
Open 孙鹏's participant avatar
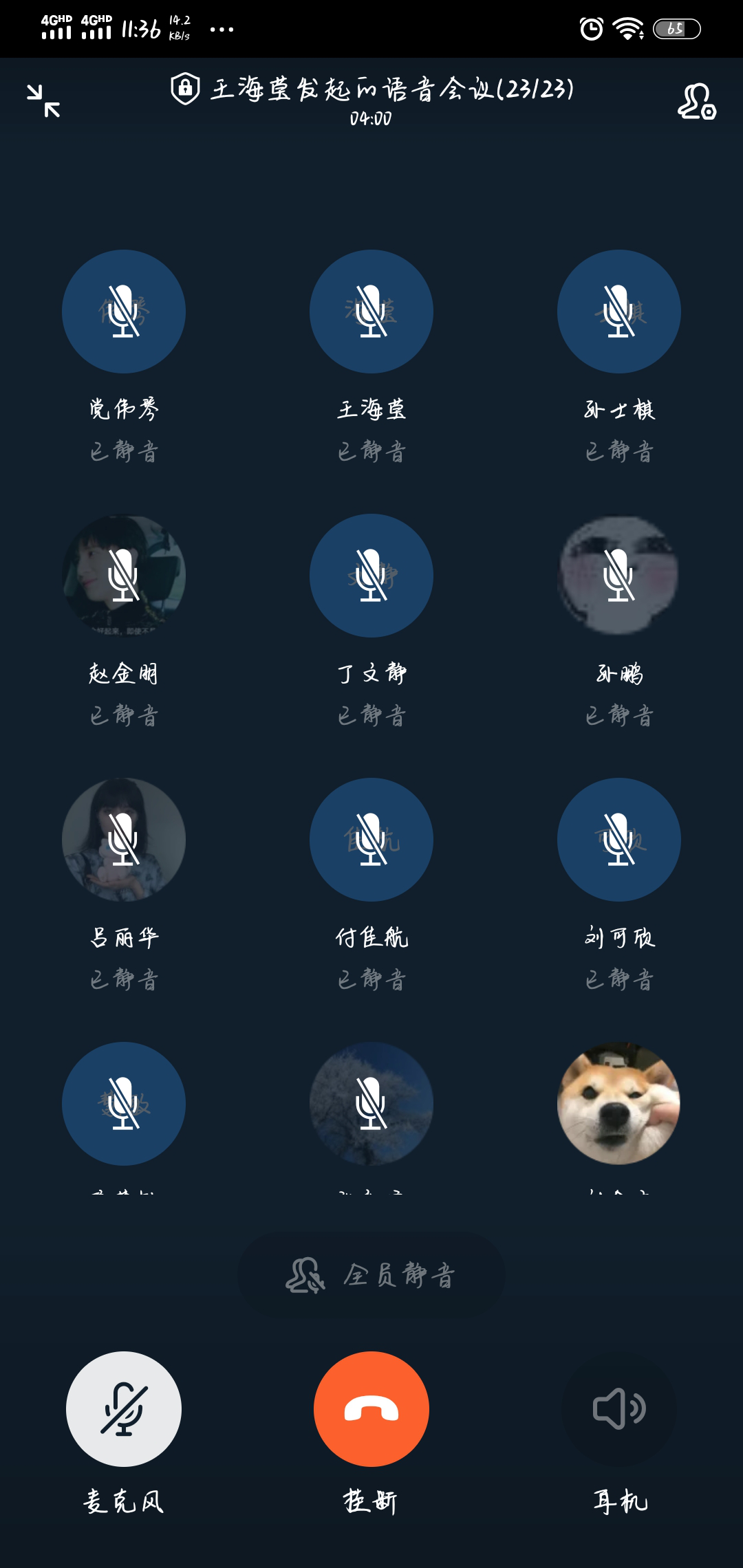tap(619, 576)
